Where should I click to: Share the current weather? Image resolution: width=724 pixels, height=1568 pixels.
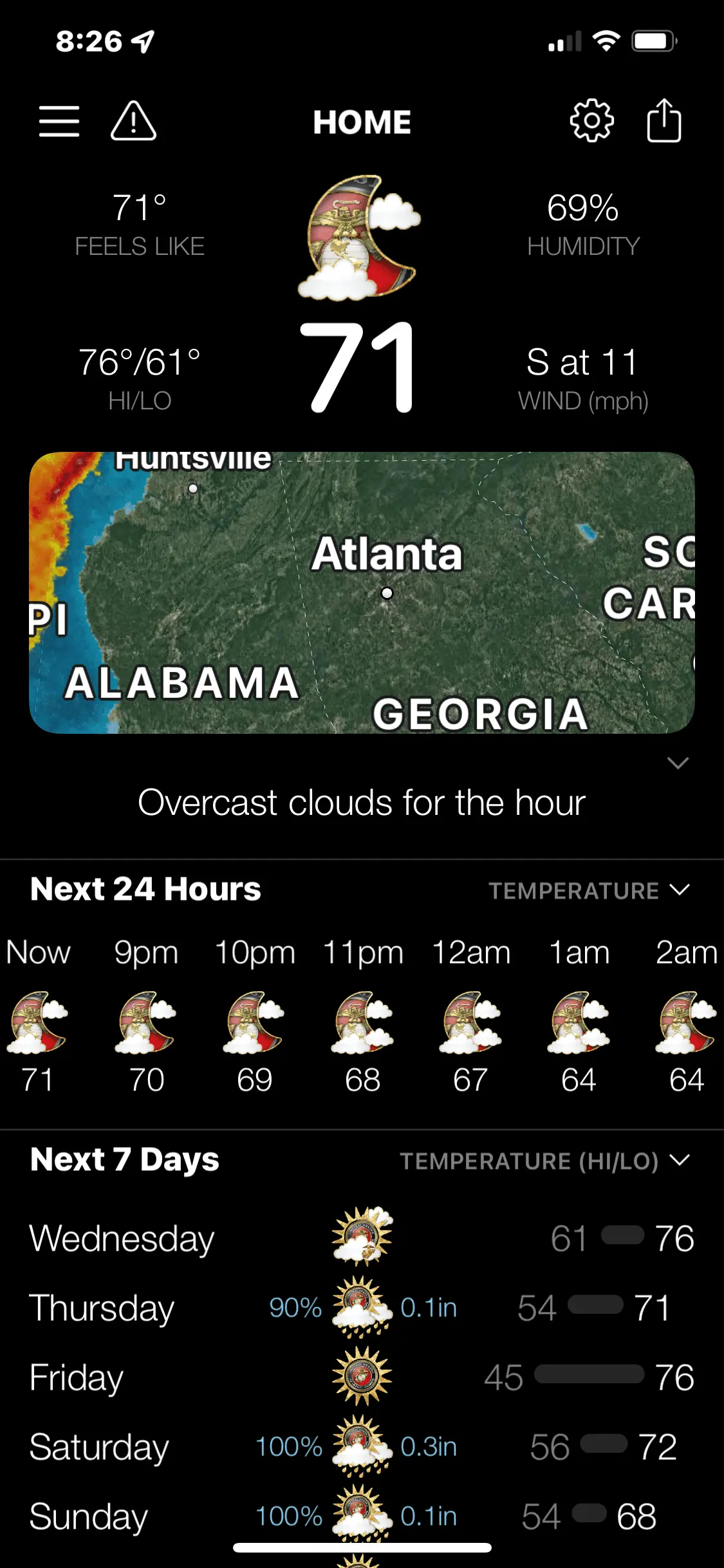(664, 121)
